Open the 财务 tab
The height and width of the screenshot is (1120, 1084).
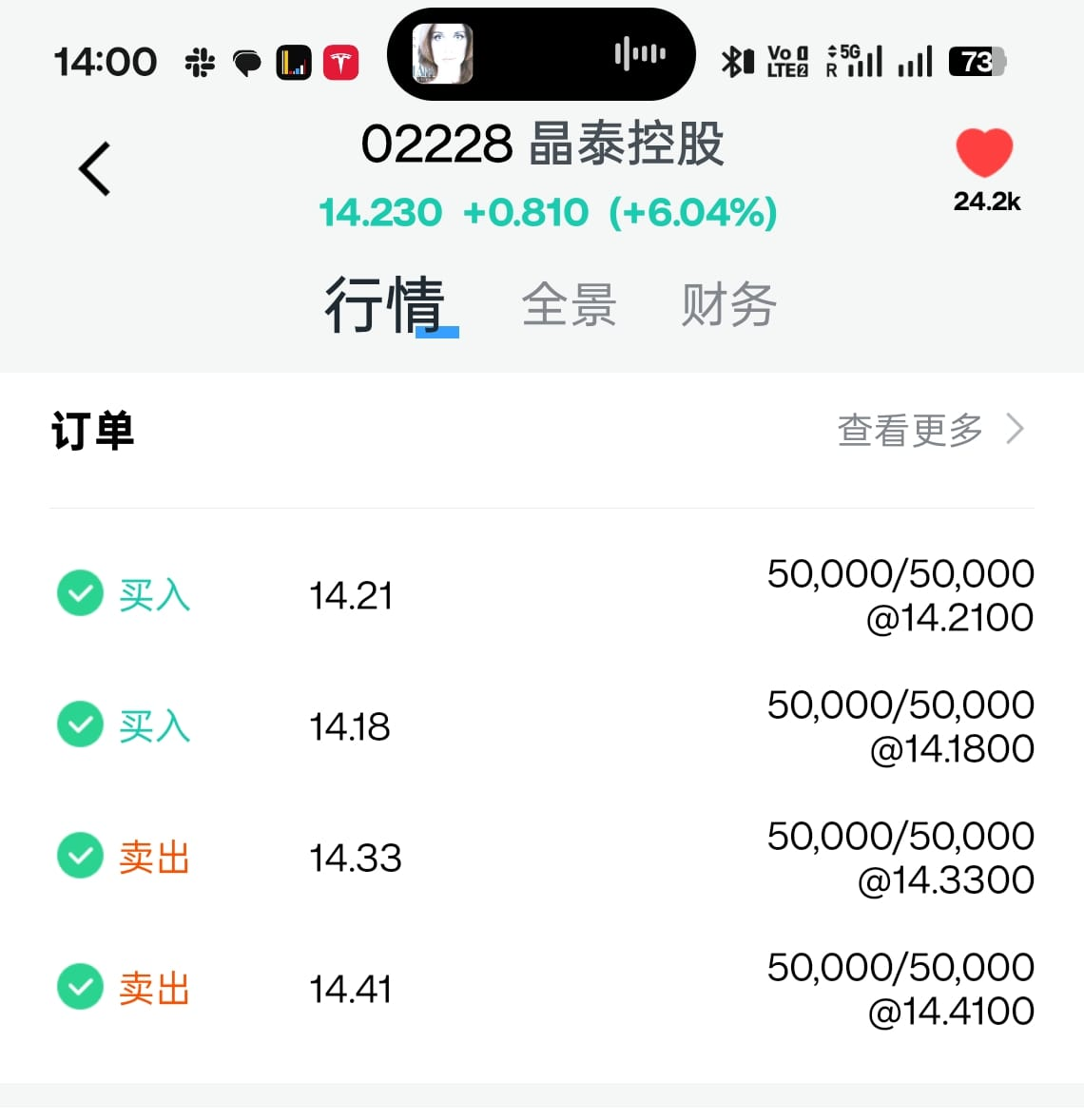click(x=728, y=305)
